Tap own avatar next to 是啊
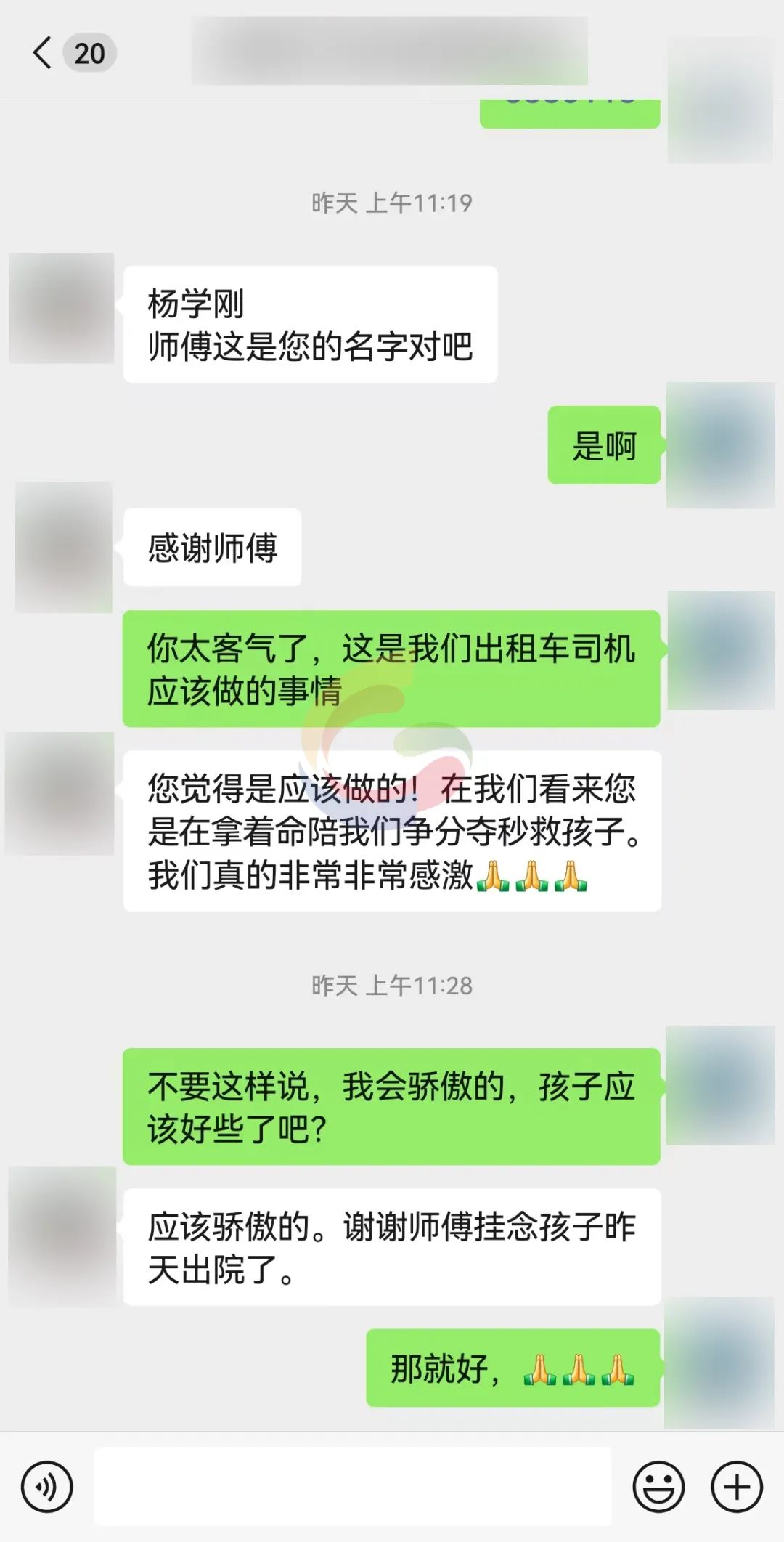This screenshot has width=784, height=1542. click(x=720, y=445)
